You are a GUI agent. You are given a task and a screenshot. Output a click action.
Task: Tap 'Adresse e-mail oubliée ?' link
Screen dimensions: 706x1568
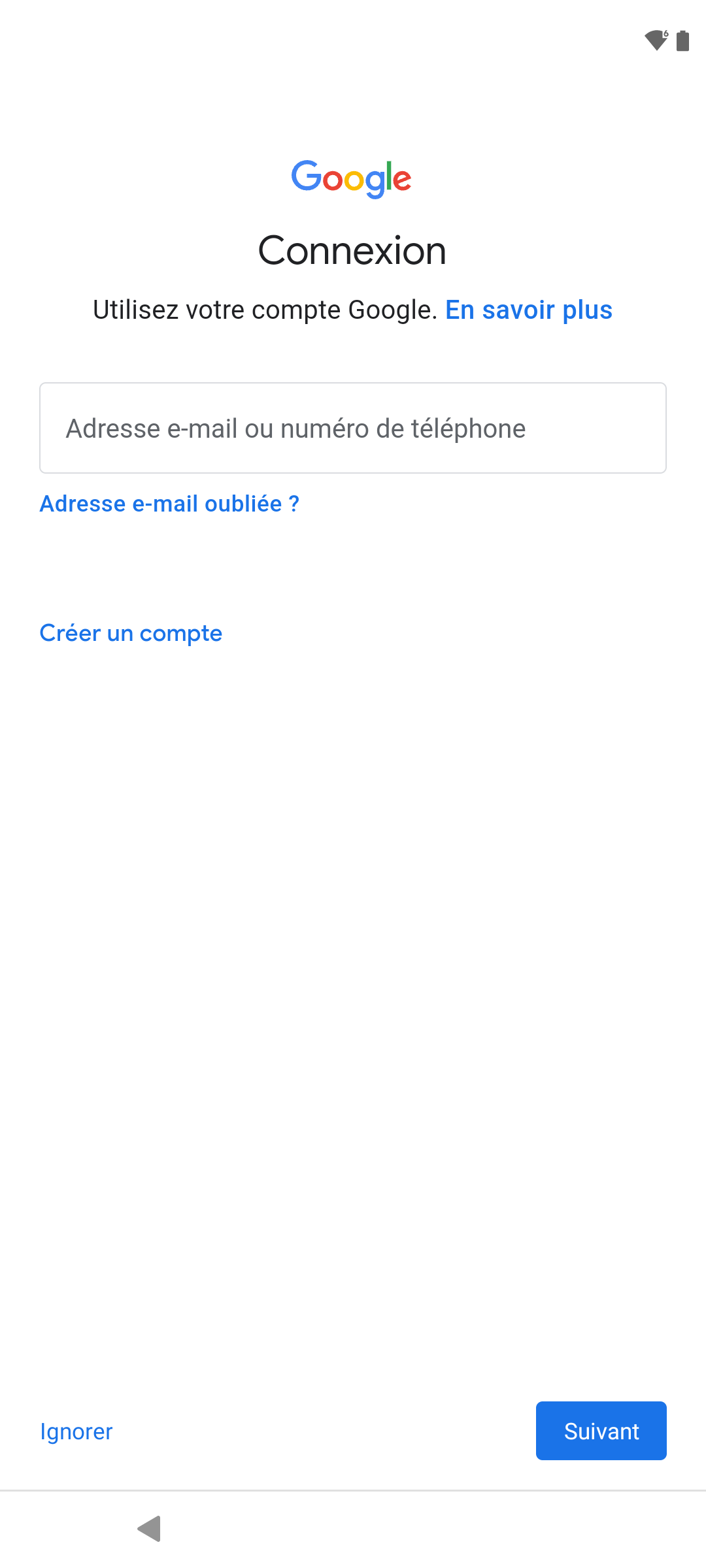[x=169, y=504]
